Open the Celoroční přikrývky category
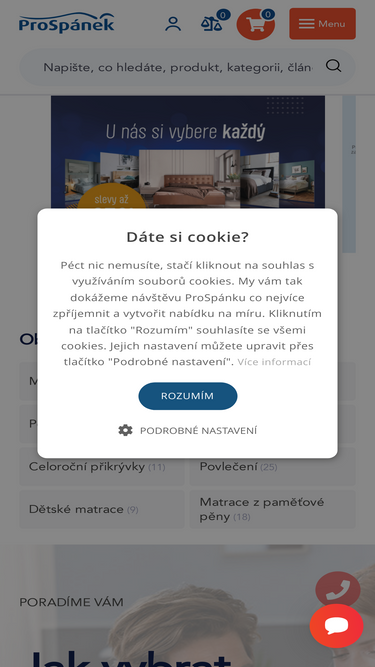Screen dimensions: 375x667 [x=102, y=467]
